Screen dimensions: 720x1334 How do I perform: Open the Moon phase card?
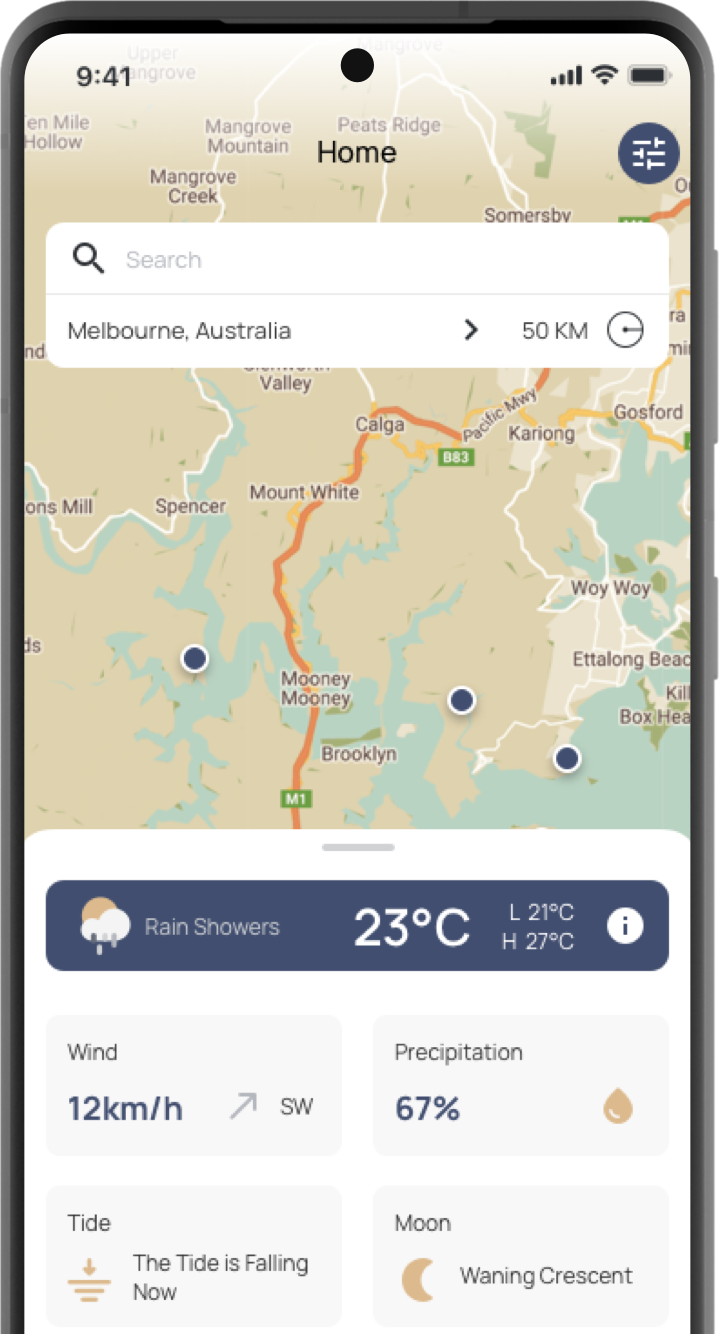520,1256
